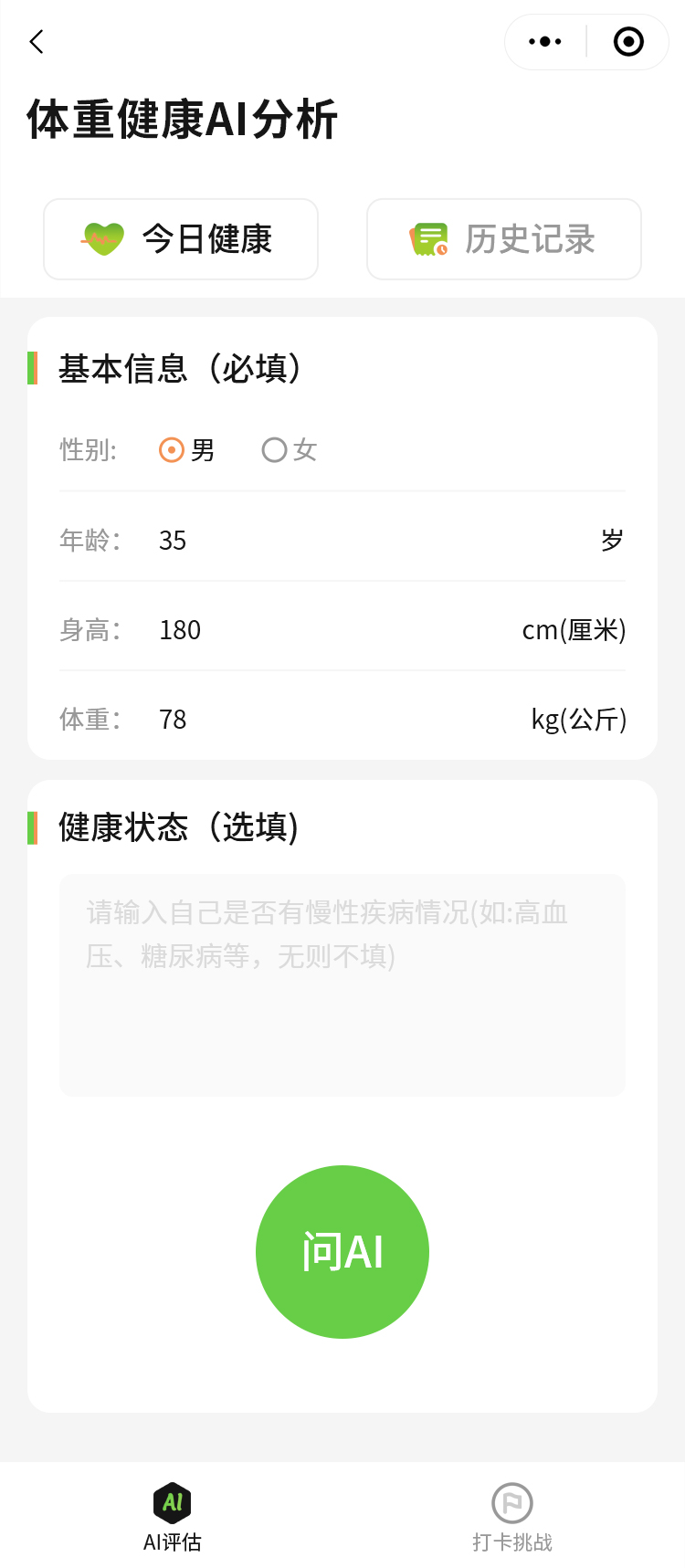Select 男 as gender
The height and width of the screenshot is (1568, 685).
(173, 450)
